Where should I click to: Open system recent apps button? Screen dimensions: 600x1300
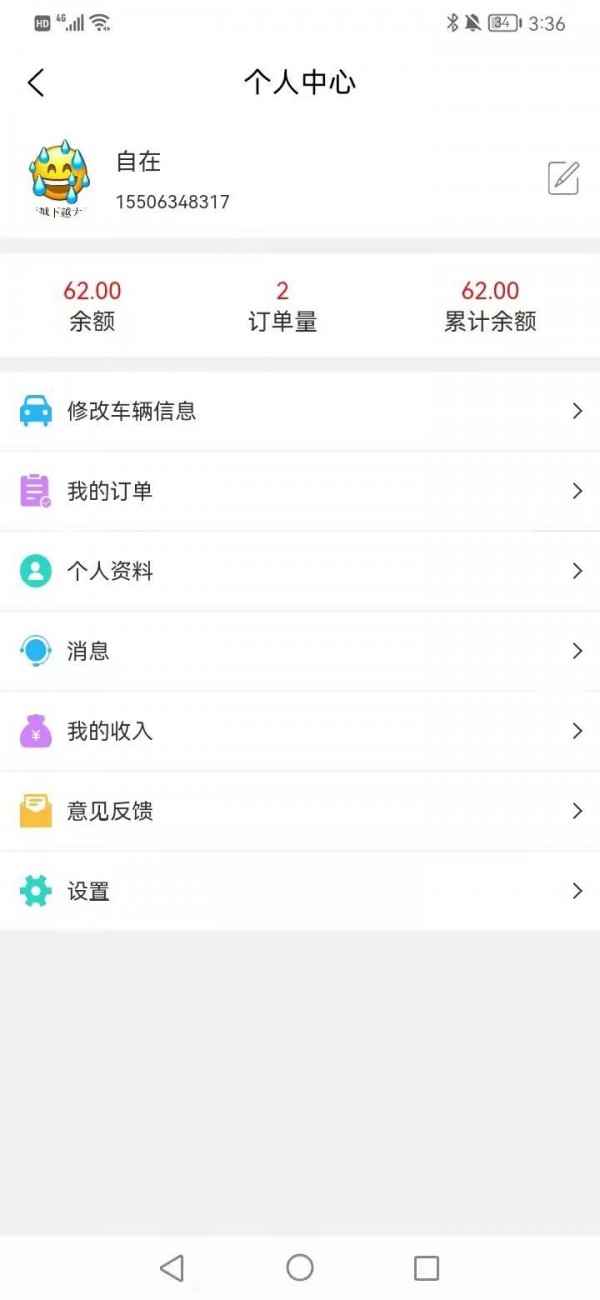tap(427, 1268)
